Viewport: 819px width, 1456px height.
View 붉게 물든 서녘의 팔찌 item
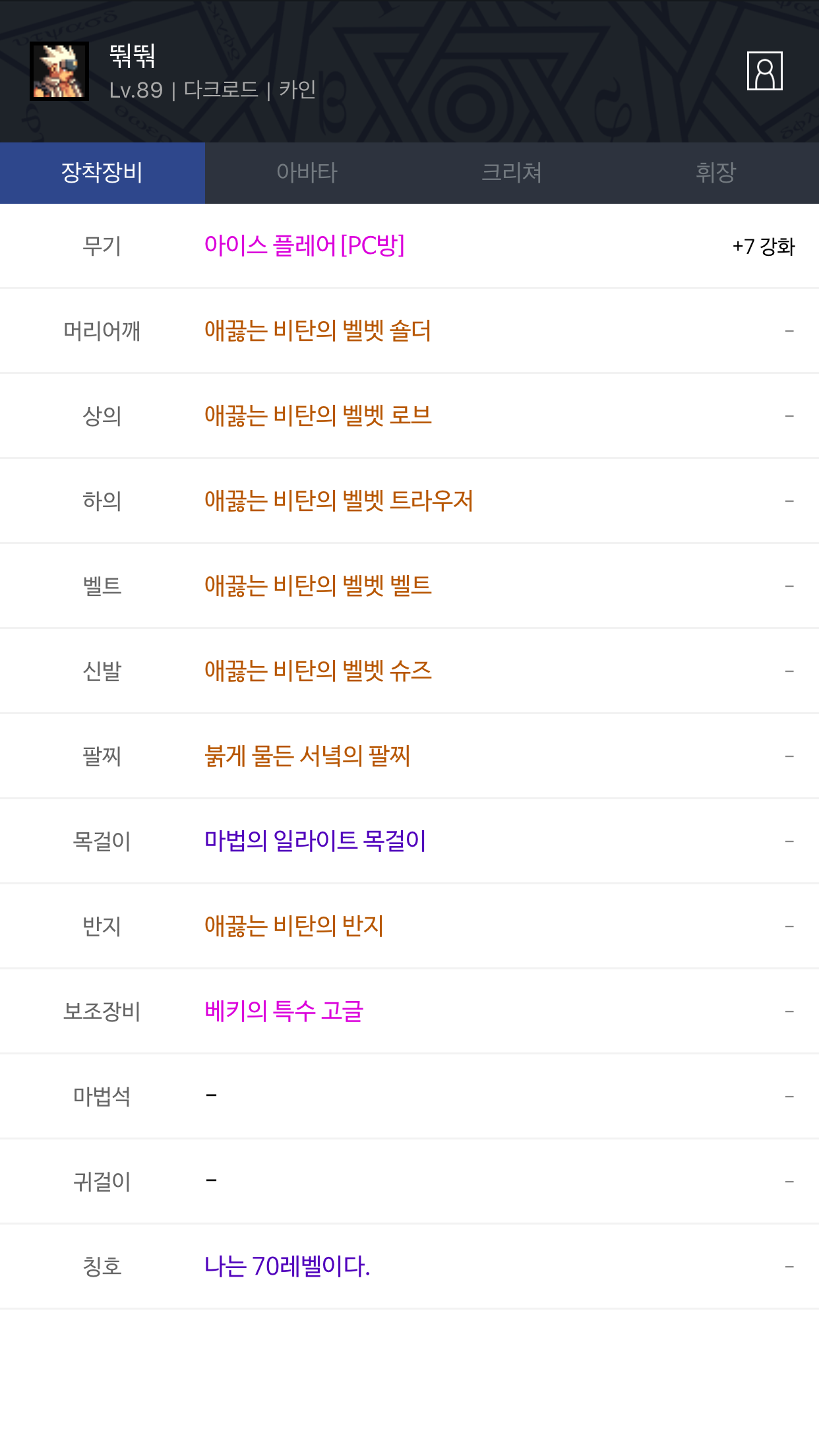tap(307, 756)
